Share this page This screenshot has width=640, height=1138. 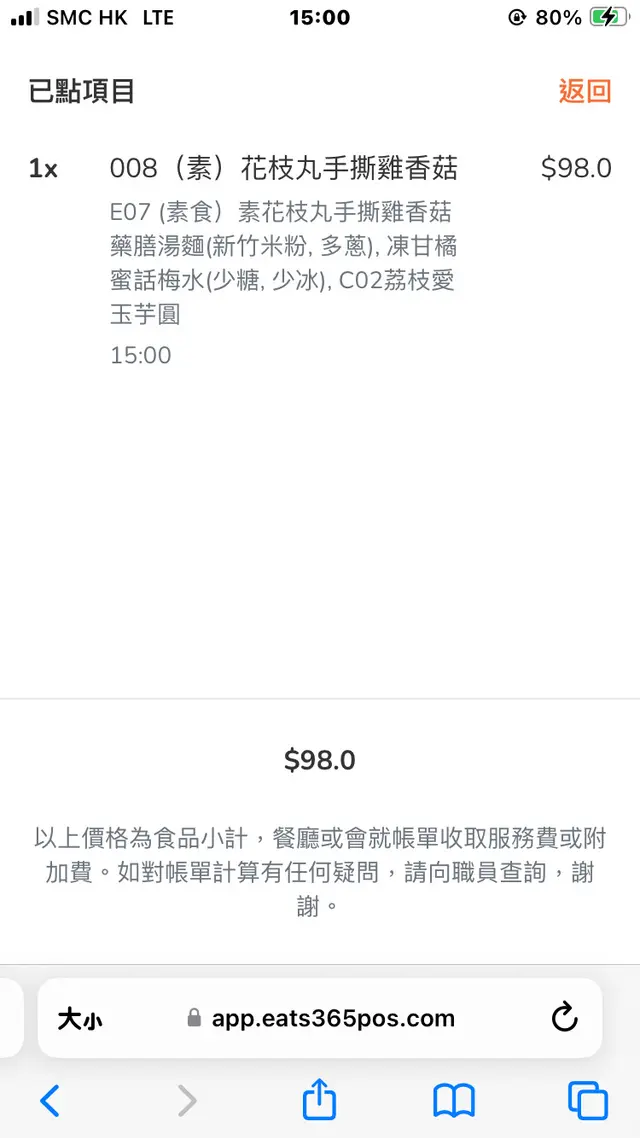pyautogui.click(x=319, y=1101)
